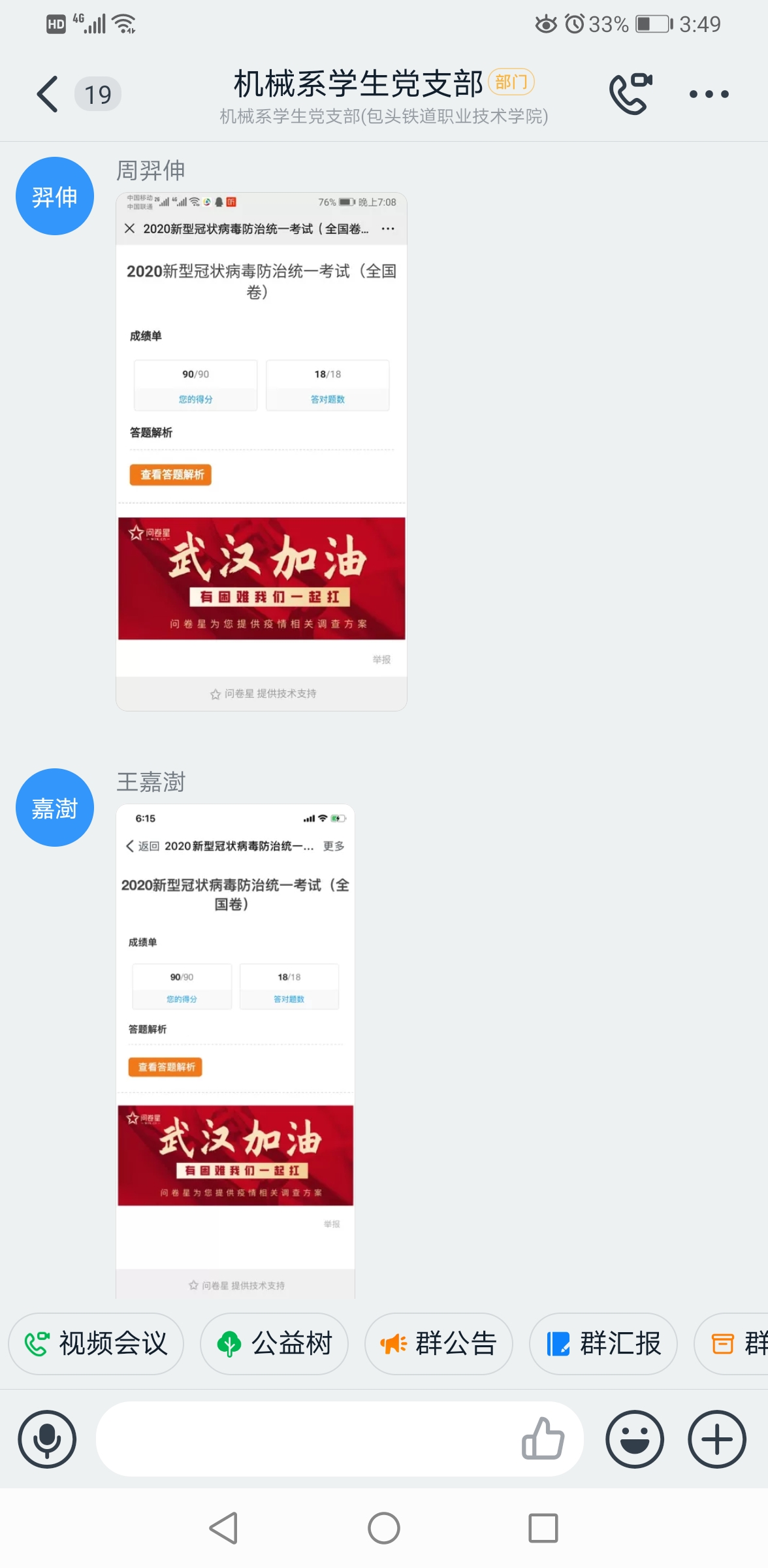Focus the message text field
Screen dimensions: 768x1568
[307, 1439]
